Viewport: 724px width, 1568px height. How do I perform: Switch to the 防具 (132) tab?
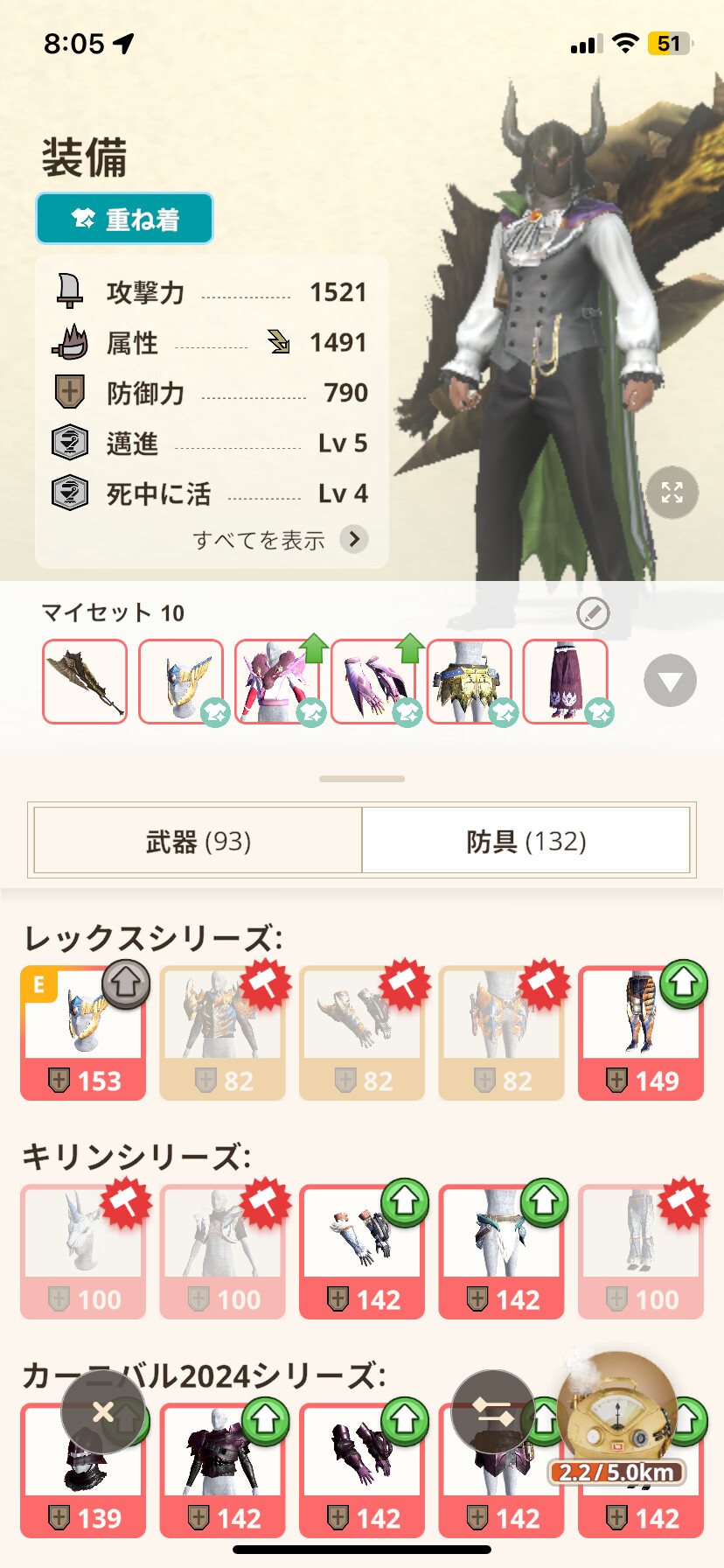pos(526,841)
